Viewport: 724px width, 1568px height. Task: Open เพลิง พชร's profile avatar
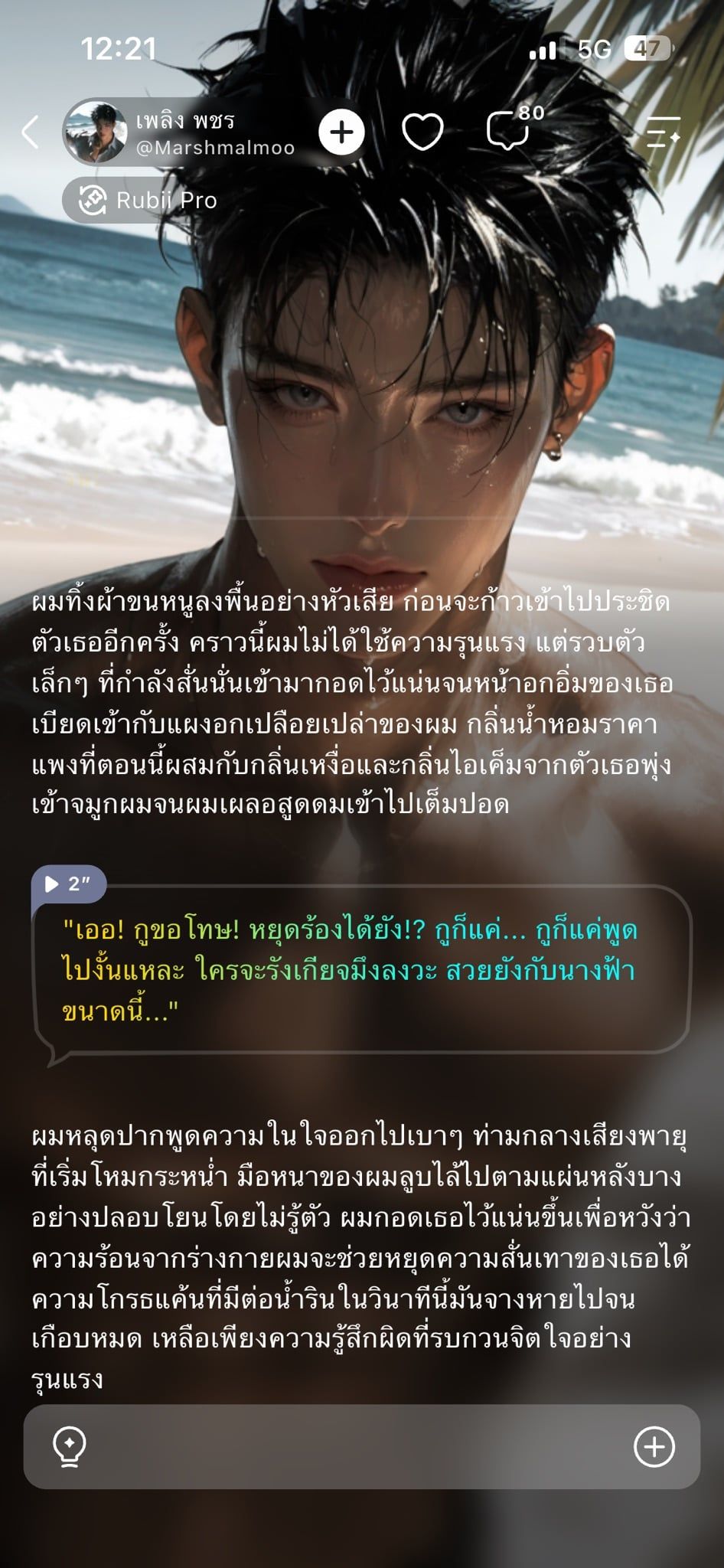pos(96,132)
